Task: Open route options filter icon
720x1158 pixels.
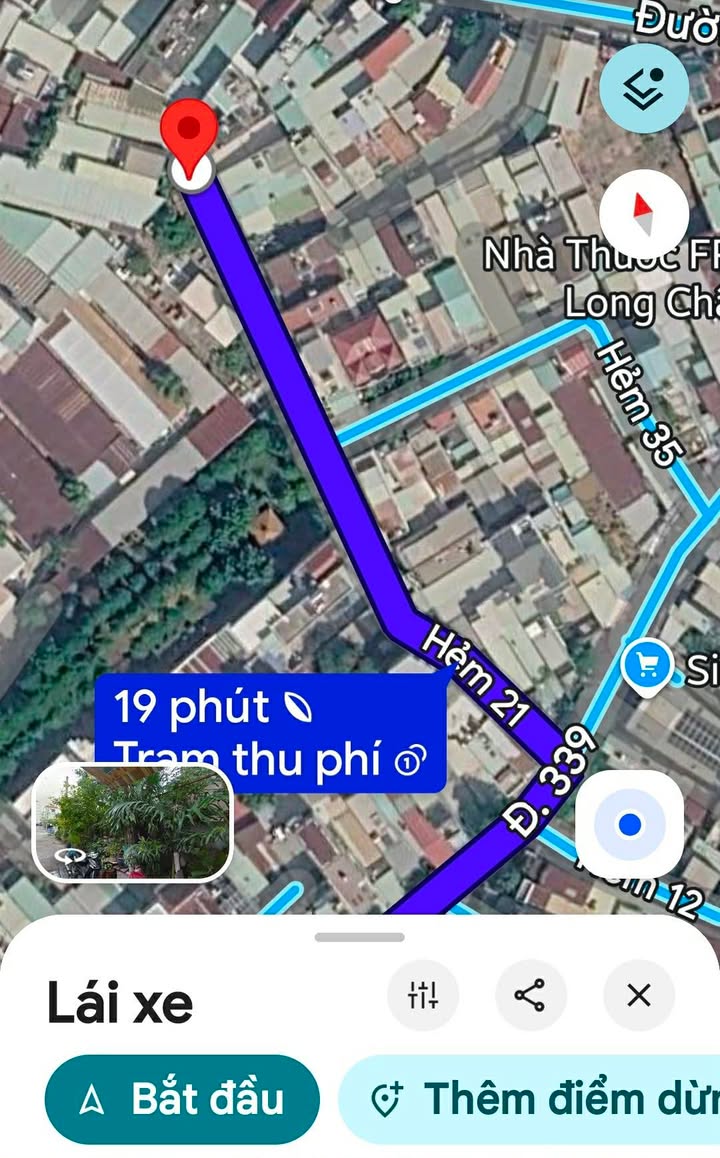Action: point(423,996)
